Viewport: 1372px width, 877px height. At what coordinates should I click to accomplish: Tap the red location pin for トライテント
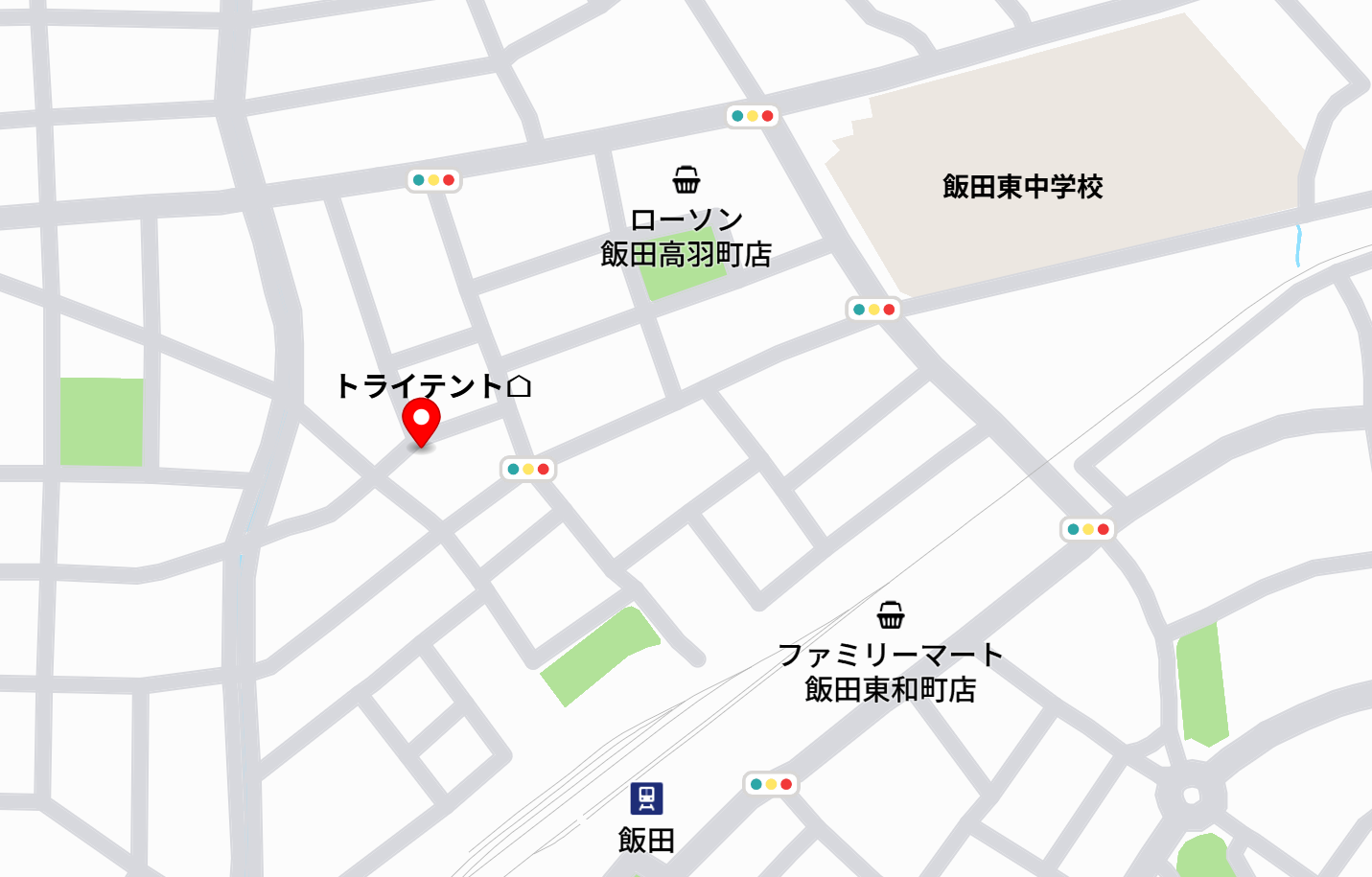pyautogui.click(x=421, y=421)
